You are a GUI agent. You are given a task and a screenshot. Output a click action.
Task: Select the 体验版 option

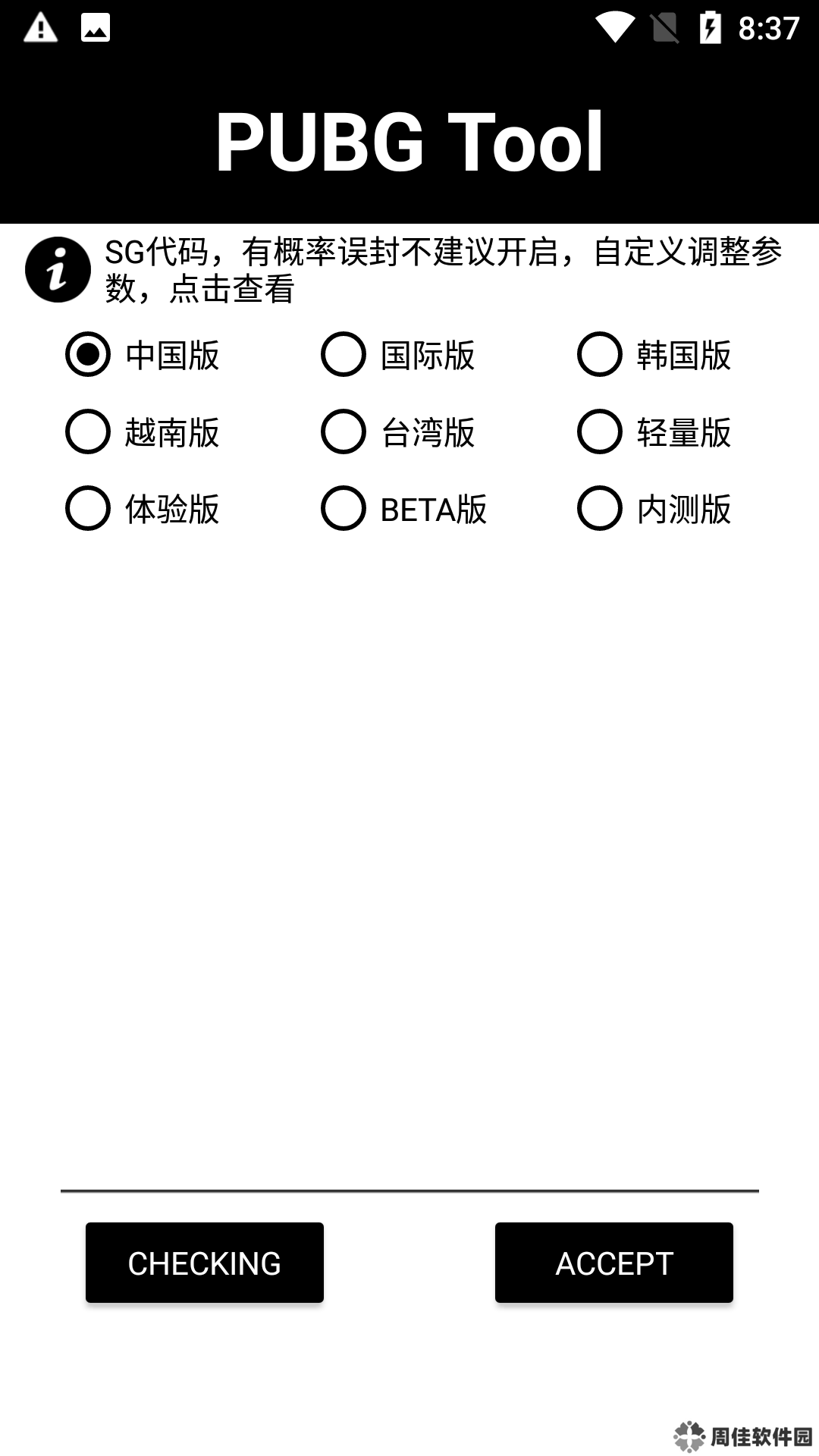[142, 509]
